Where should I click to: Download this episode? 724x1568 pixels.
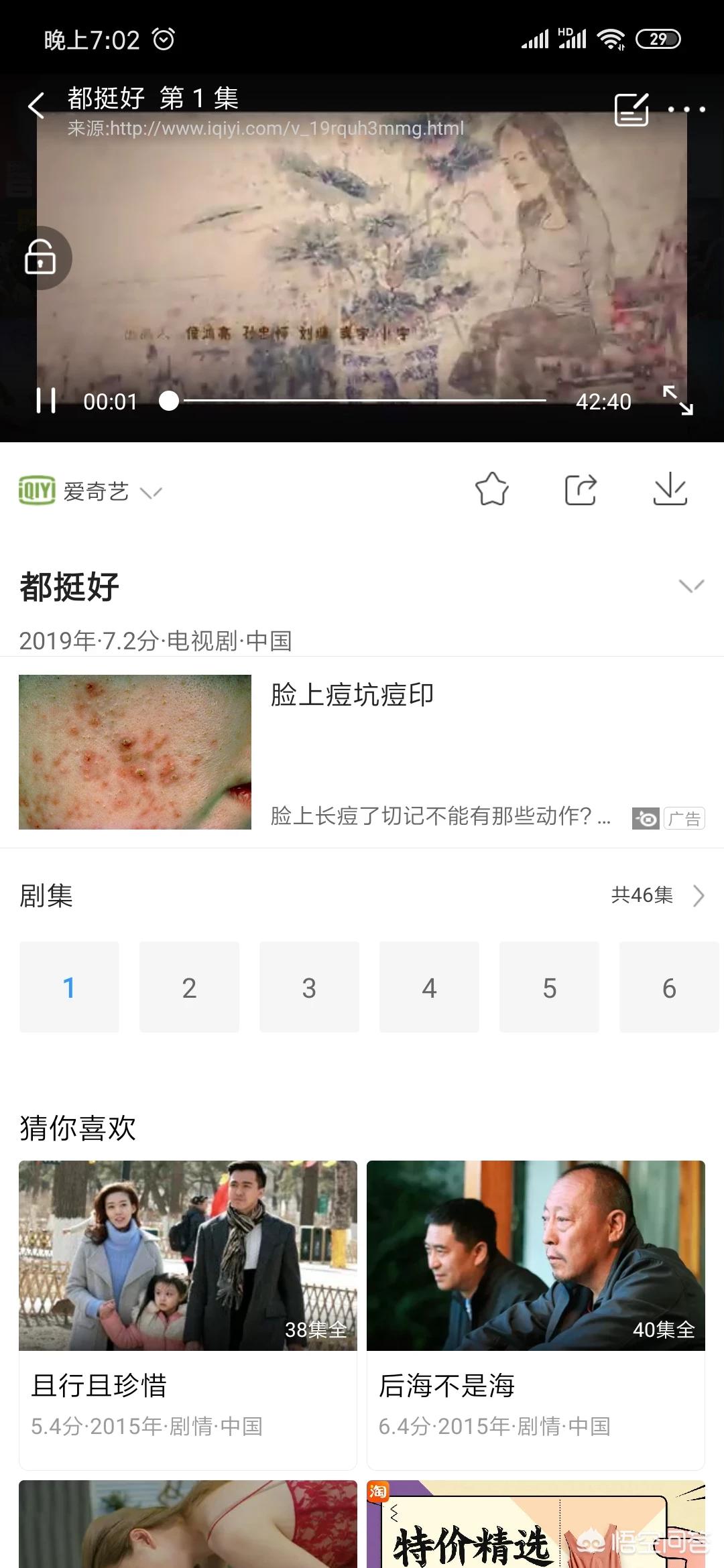pyautogui.click(x=670, y=489)
